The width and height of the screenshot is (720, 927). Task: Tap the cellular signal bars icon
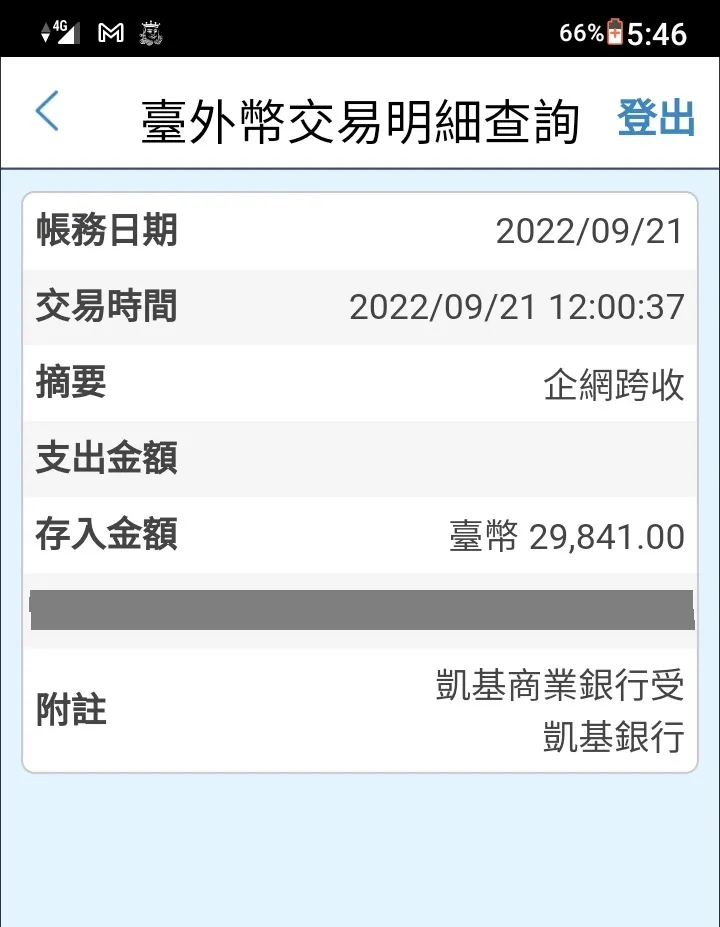[x=72, y=32]
